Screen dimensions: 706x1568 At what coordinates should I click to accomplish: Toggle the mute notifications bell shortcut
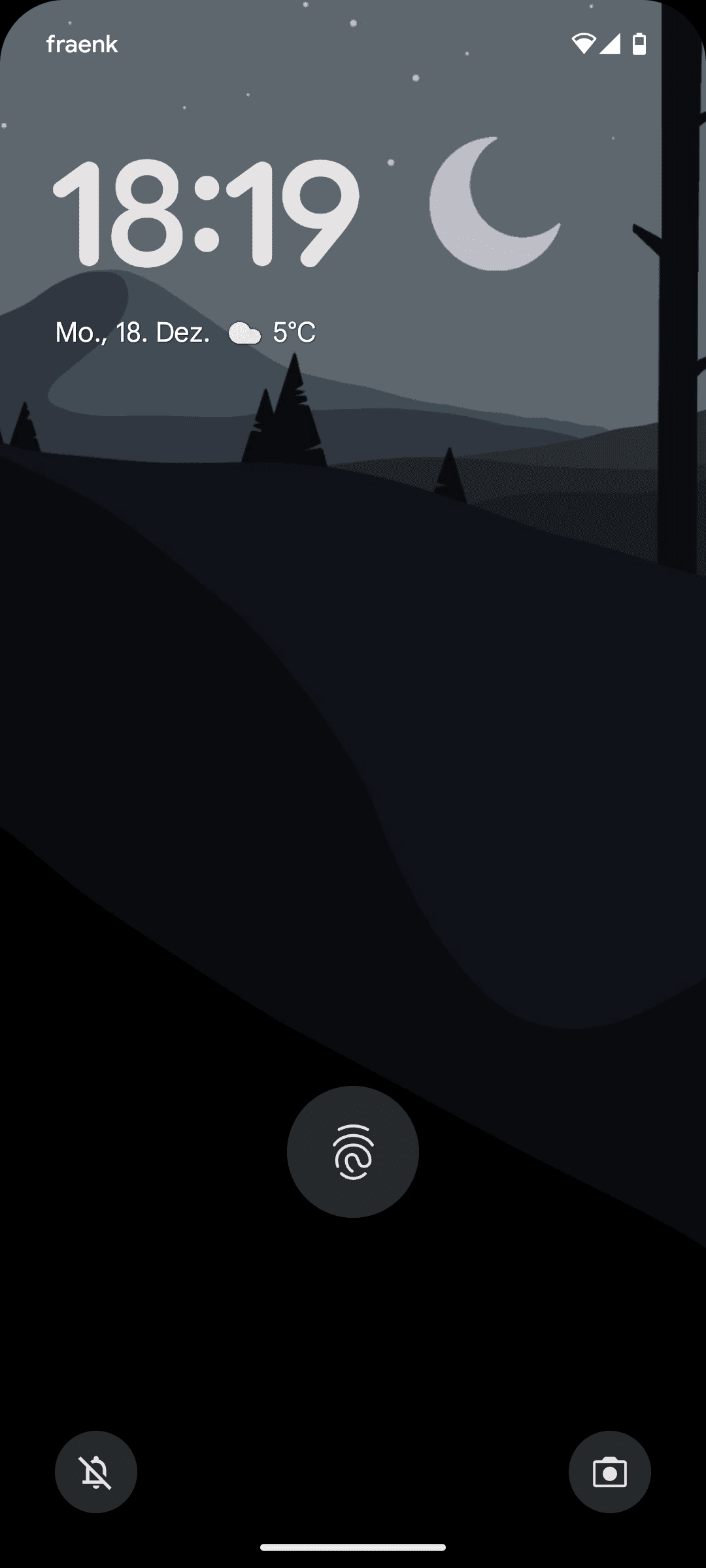point(96,1472)
